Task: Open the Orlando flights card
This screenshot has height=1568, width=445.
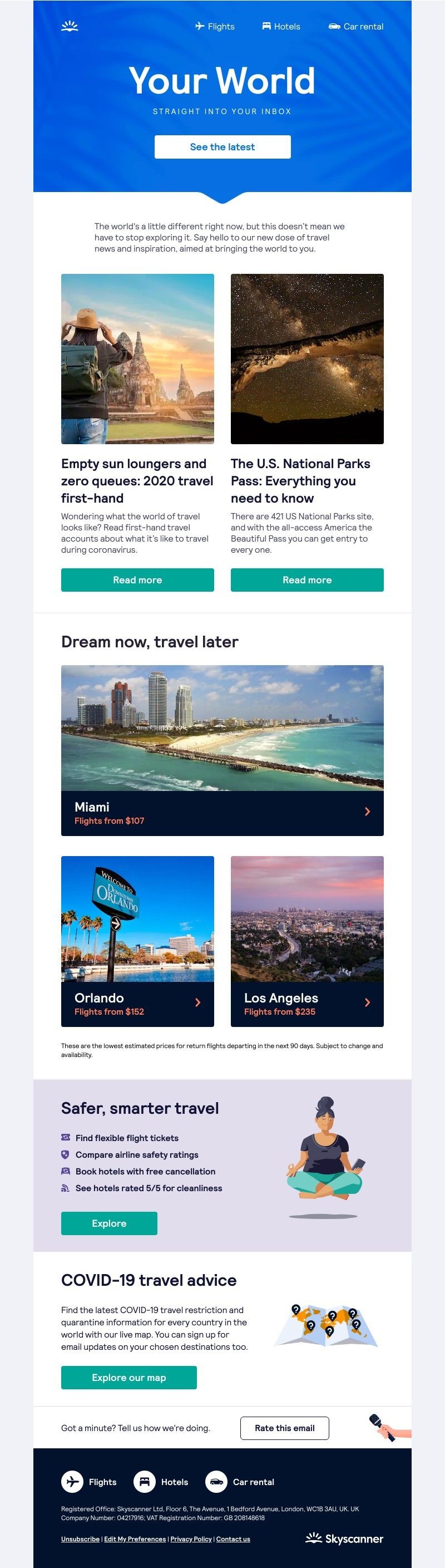Action: click(x=137, y=1004)
